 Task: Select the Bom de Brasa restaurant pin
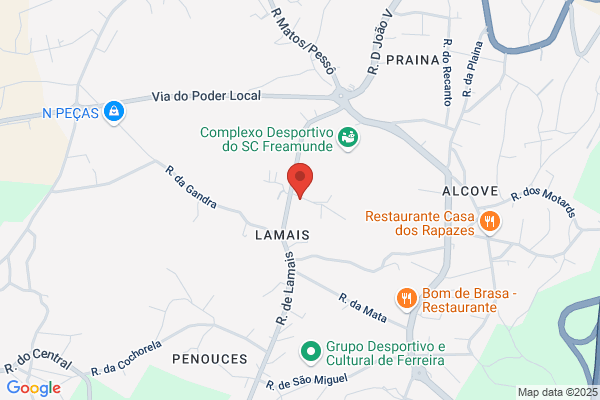click(x=406, y=299)
